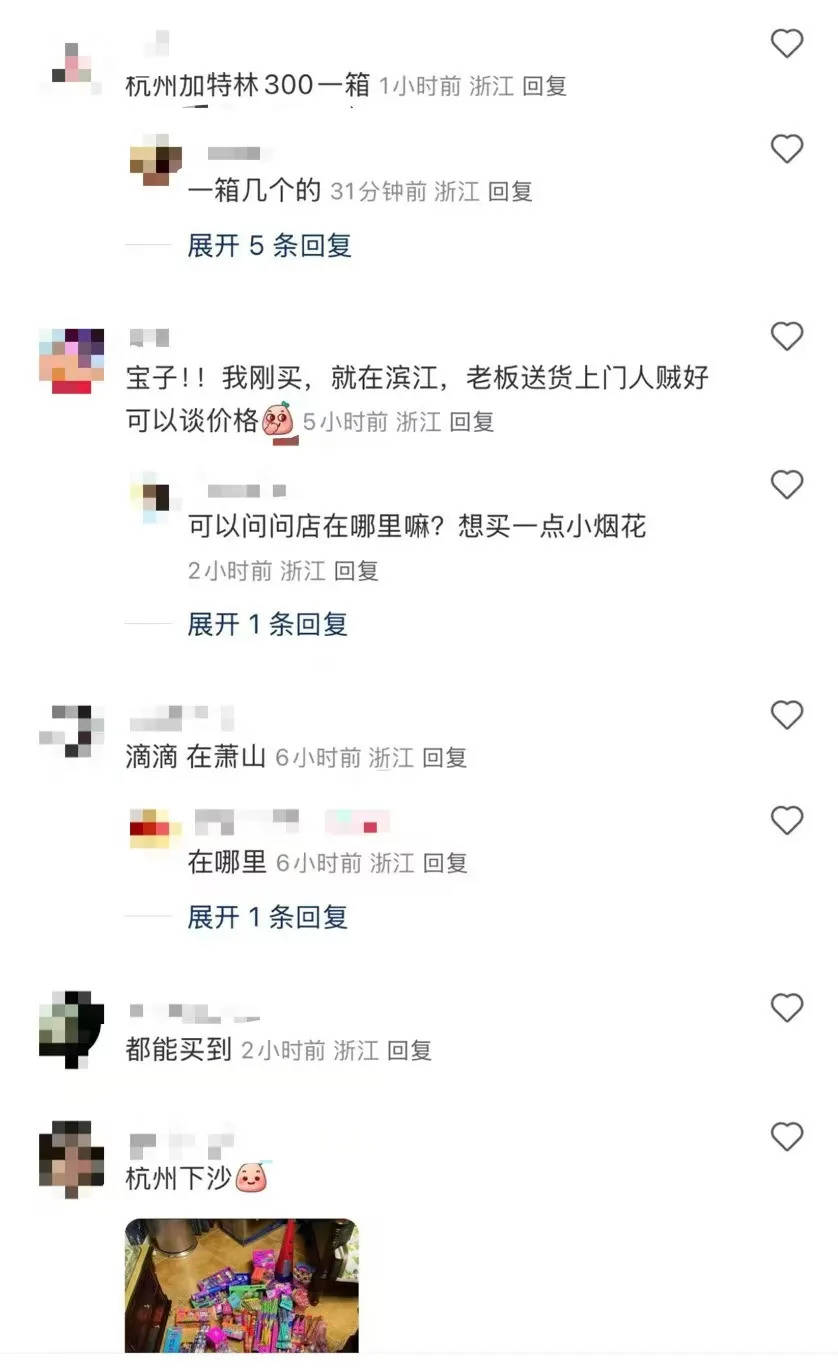Expand replies under 在哪里
The width and height of the screenshot is (838, 1372).
(x=267, y=916)
